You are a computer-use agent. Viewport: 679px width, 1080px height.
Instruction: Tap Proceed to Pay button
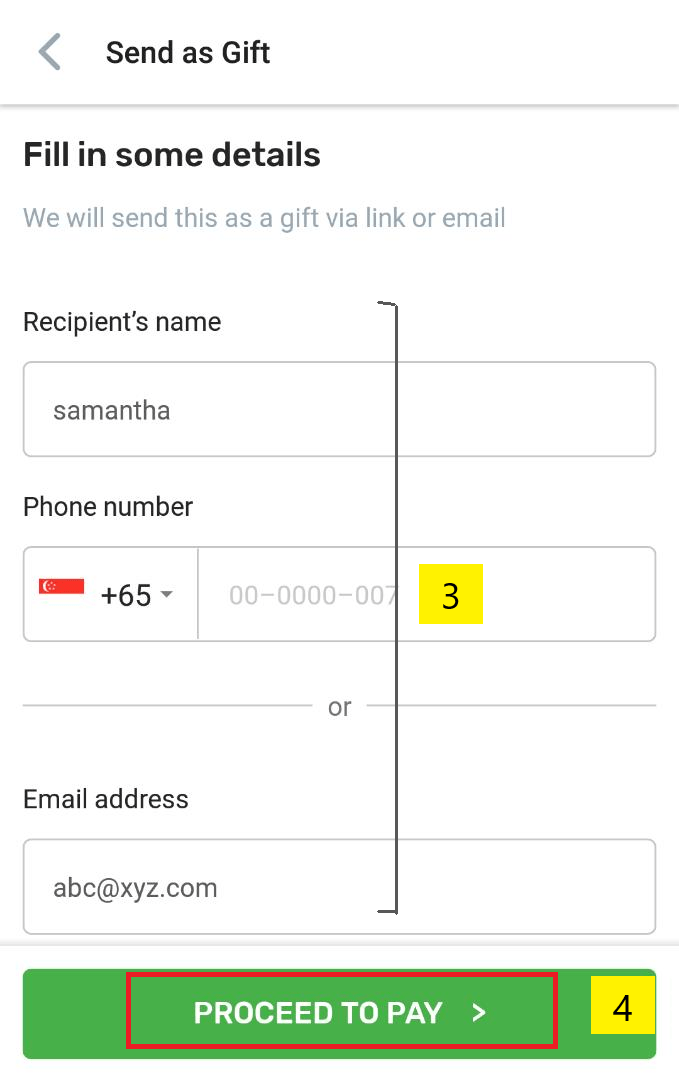pyautogui.click(x=340, y=1013)
